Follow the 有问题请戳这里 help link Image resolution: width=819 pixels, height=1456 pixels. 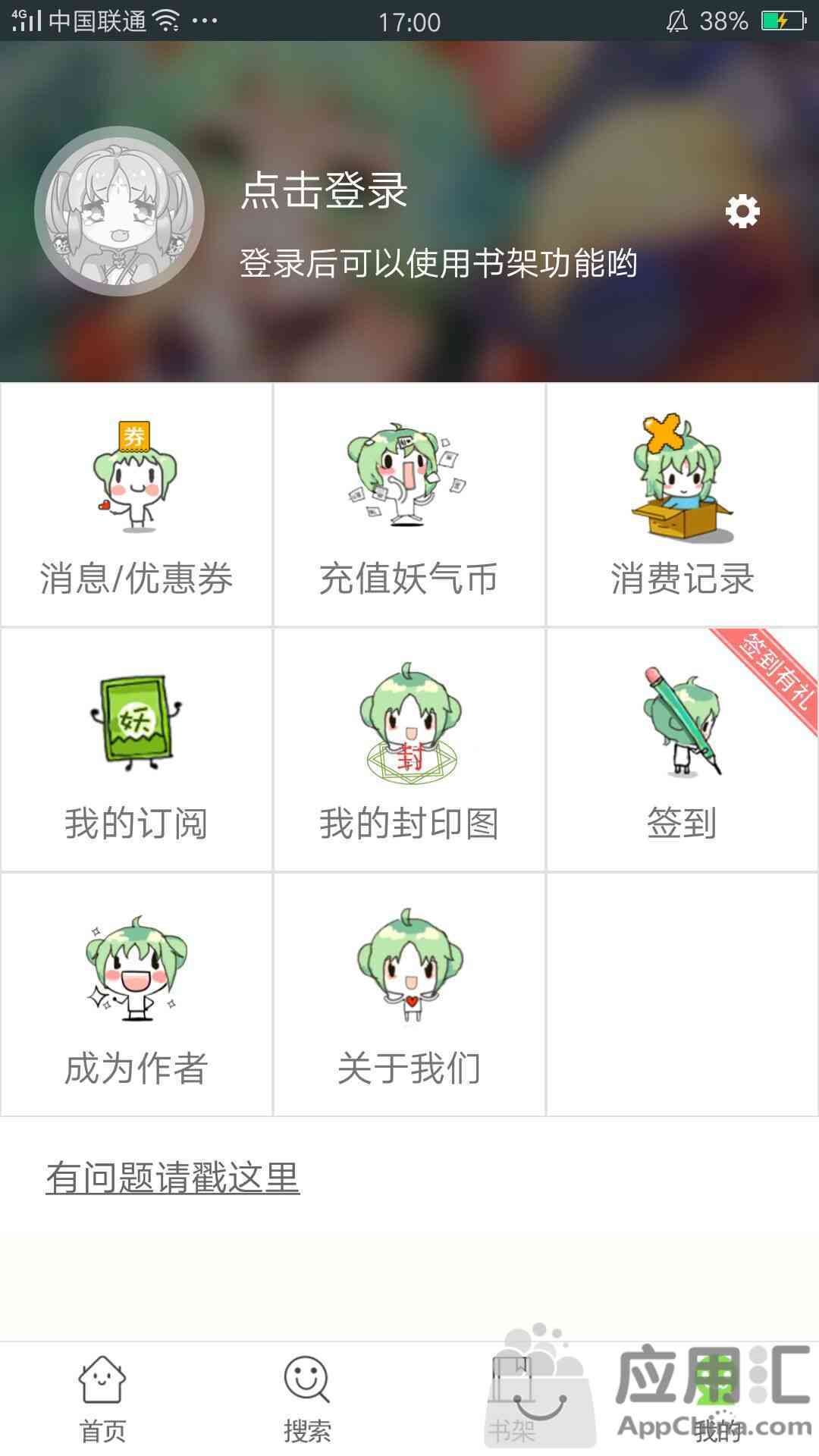173,1178
